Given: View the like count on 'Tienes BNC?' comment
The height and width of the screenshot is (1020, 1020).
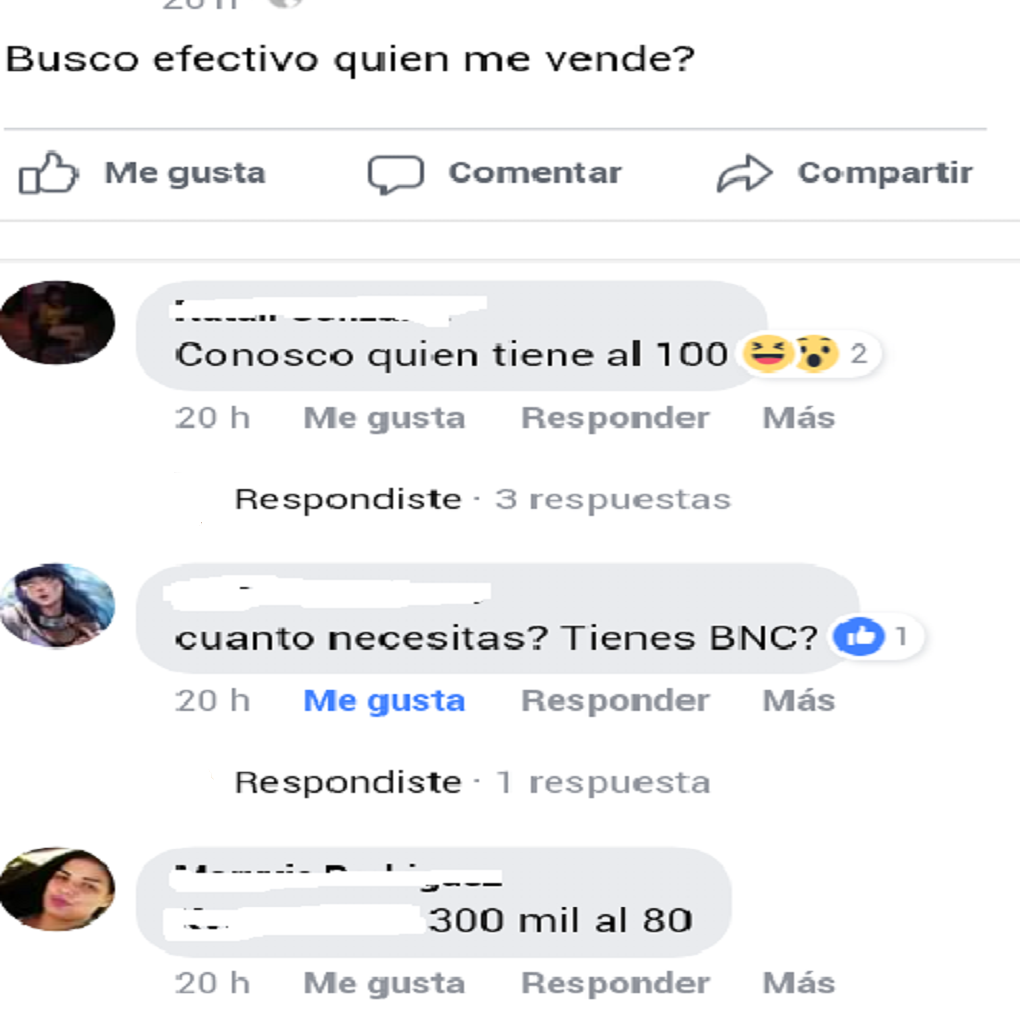Looking at the screenshot, I should click(x=876, y=637).
